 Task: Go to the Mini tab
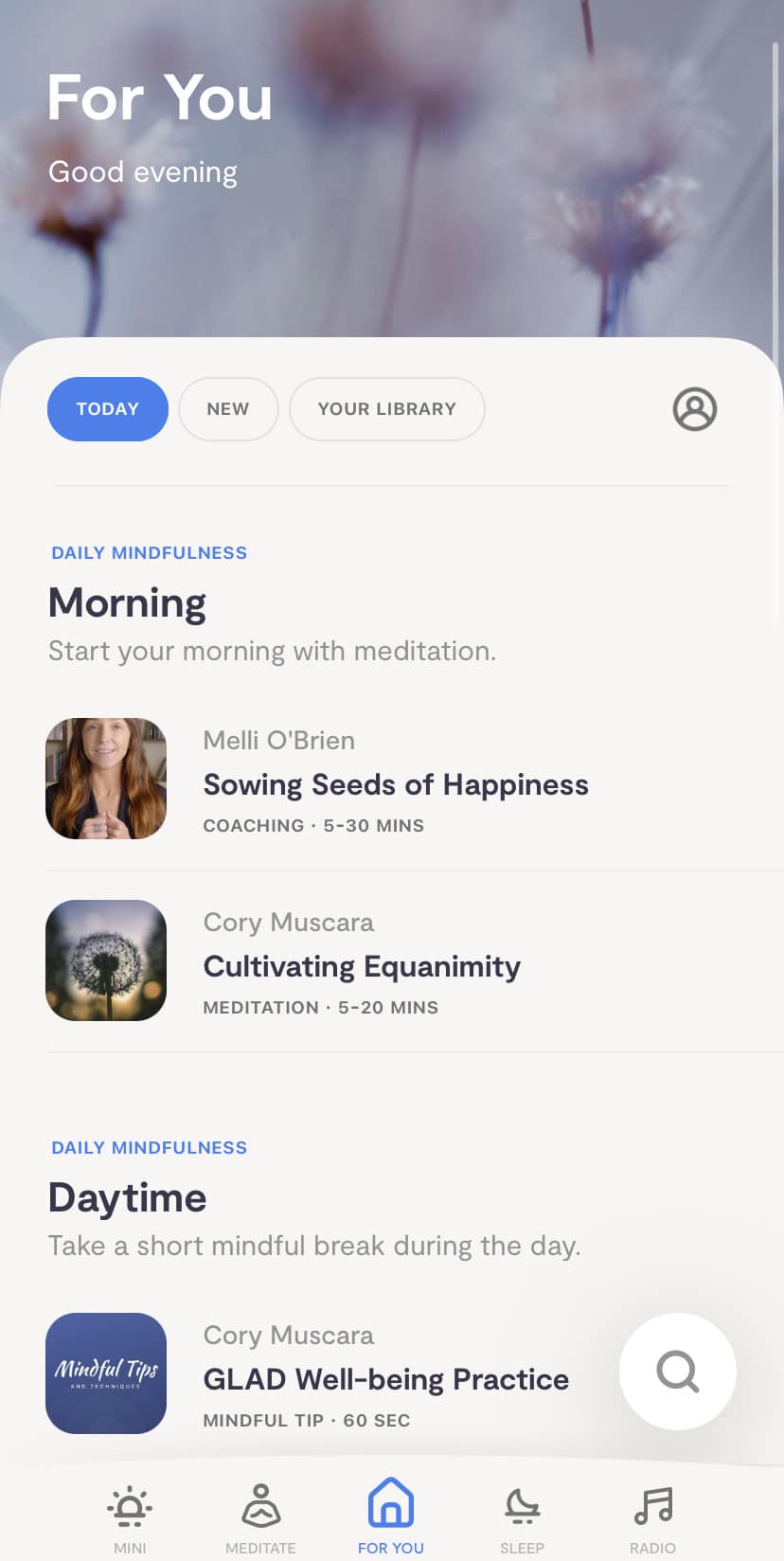(x=130, y=1518)
